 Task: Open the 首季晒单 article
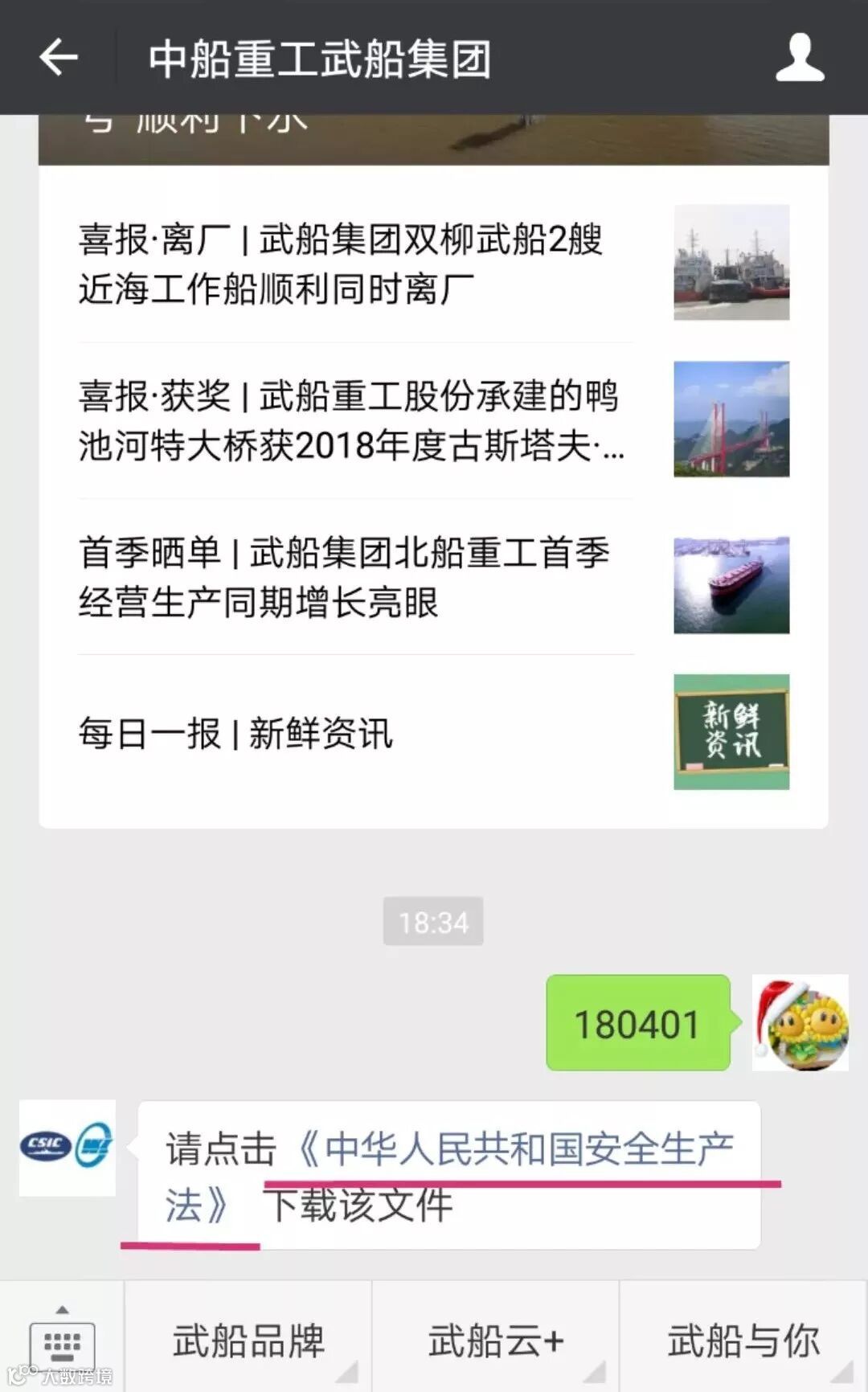(354, 577)
